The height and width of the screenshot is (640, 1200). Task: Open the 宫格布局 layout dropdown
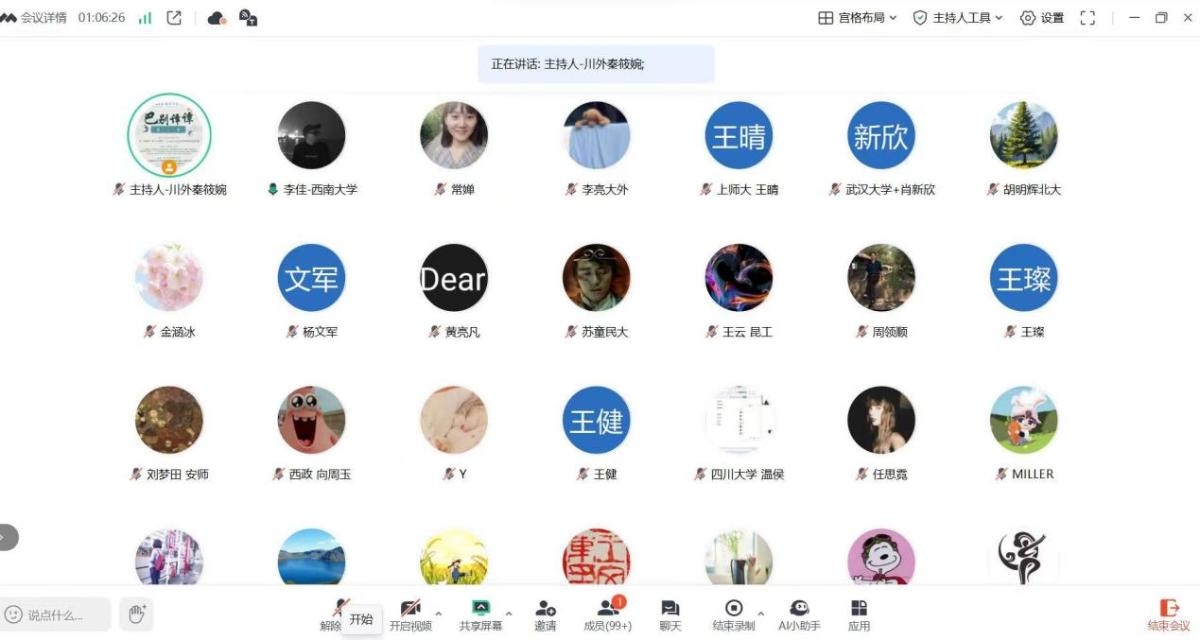[857, 18]
